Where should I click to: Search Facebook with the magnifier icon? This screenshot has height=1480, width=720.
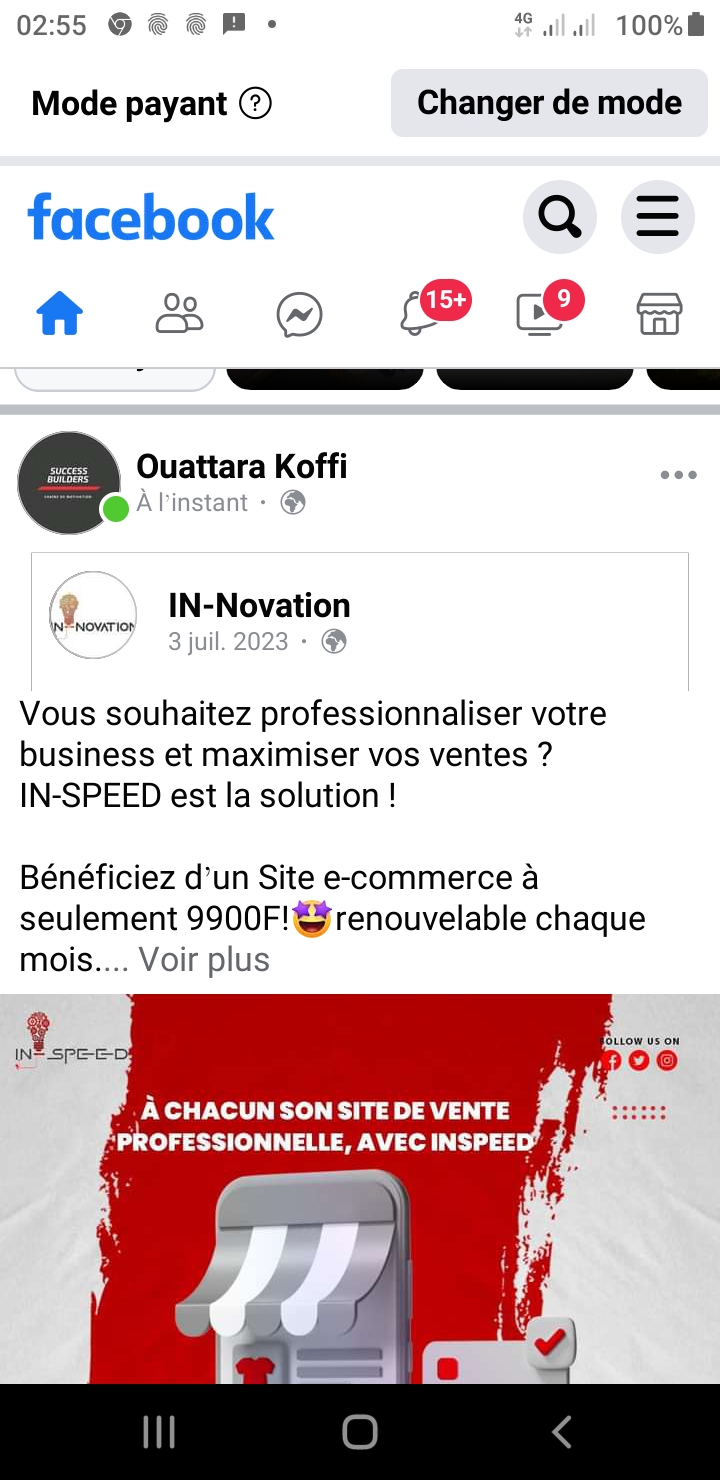559,216
